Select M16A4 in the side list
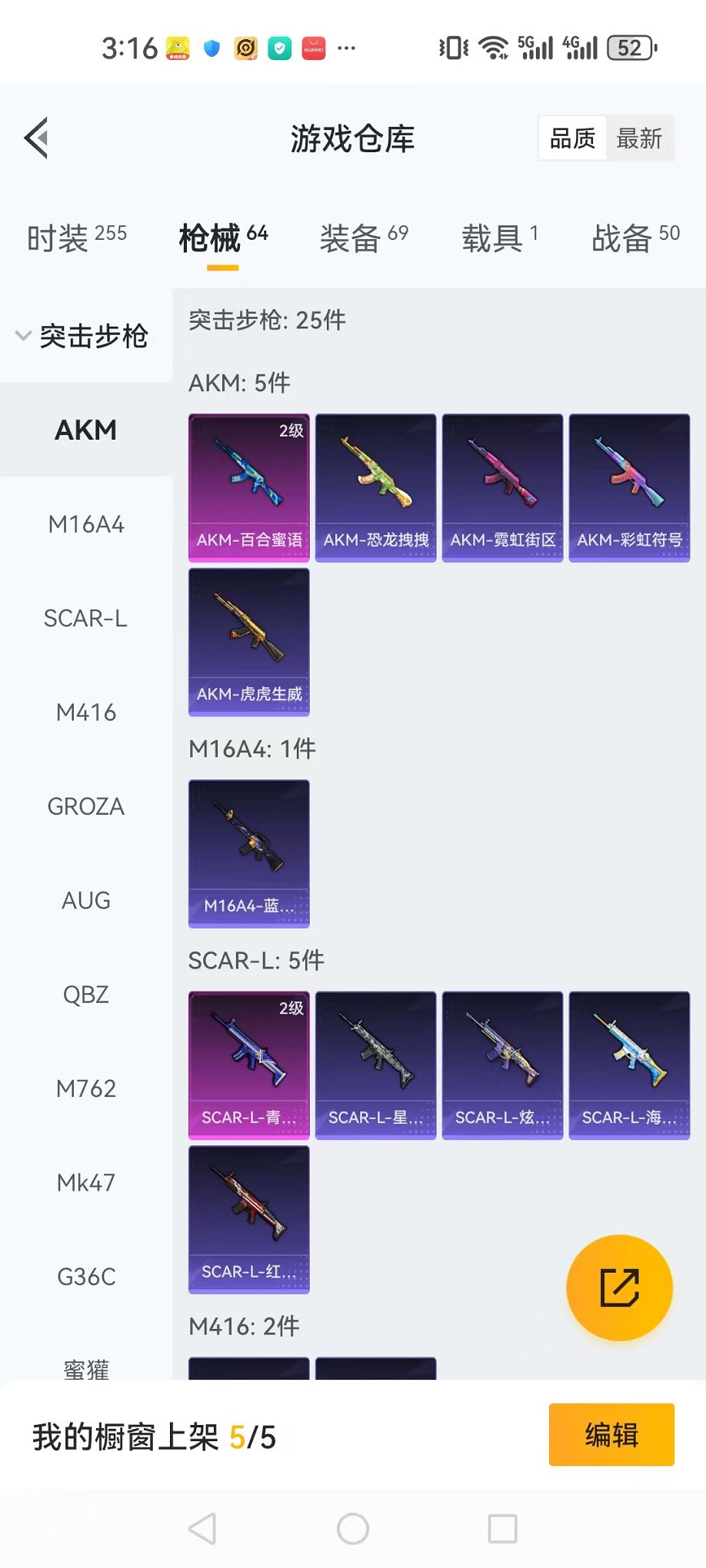706x1568 pixels. 86,524
